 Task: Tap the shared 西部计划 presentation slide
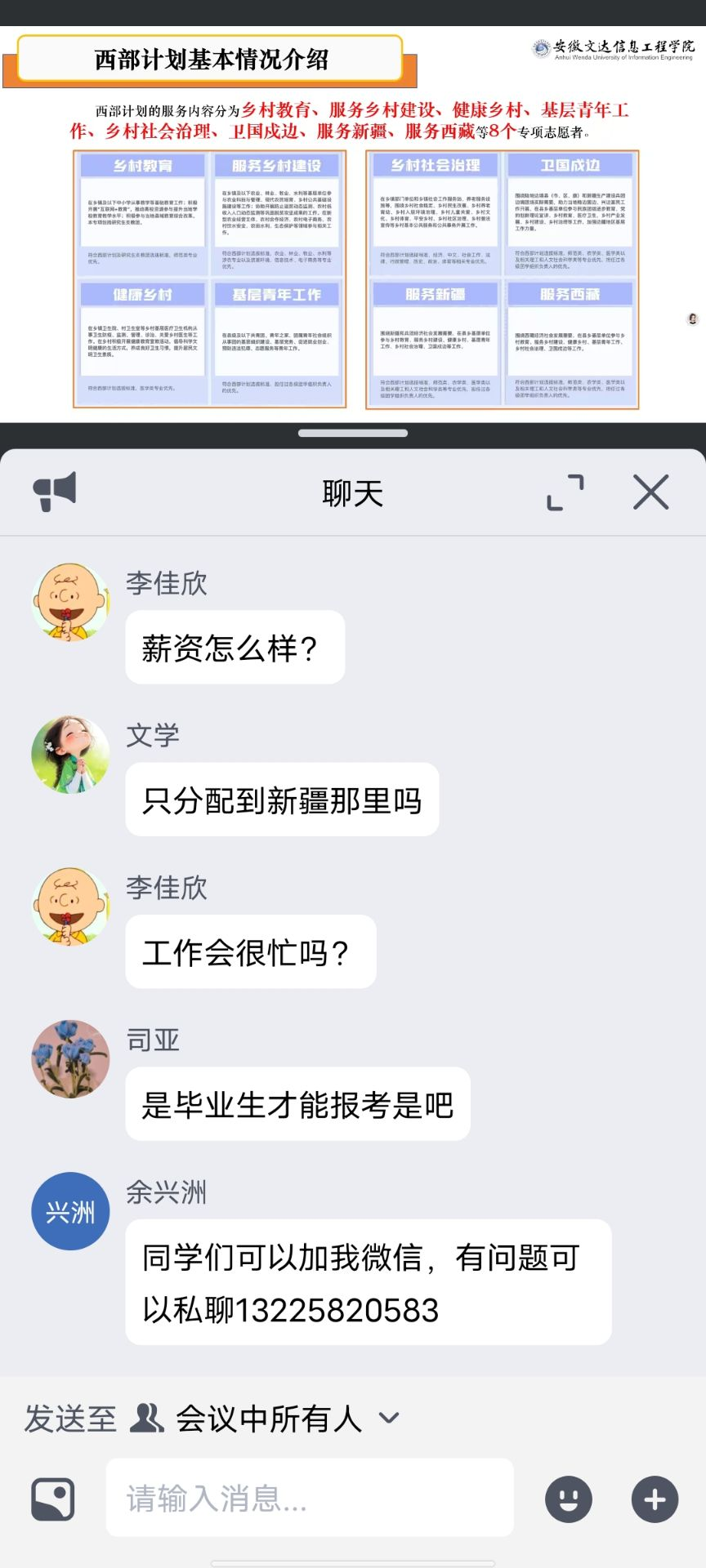(x=353, y=225)
